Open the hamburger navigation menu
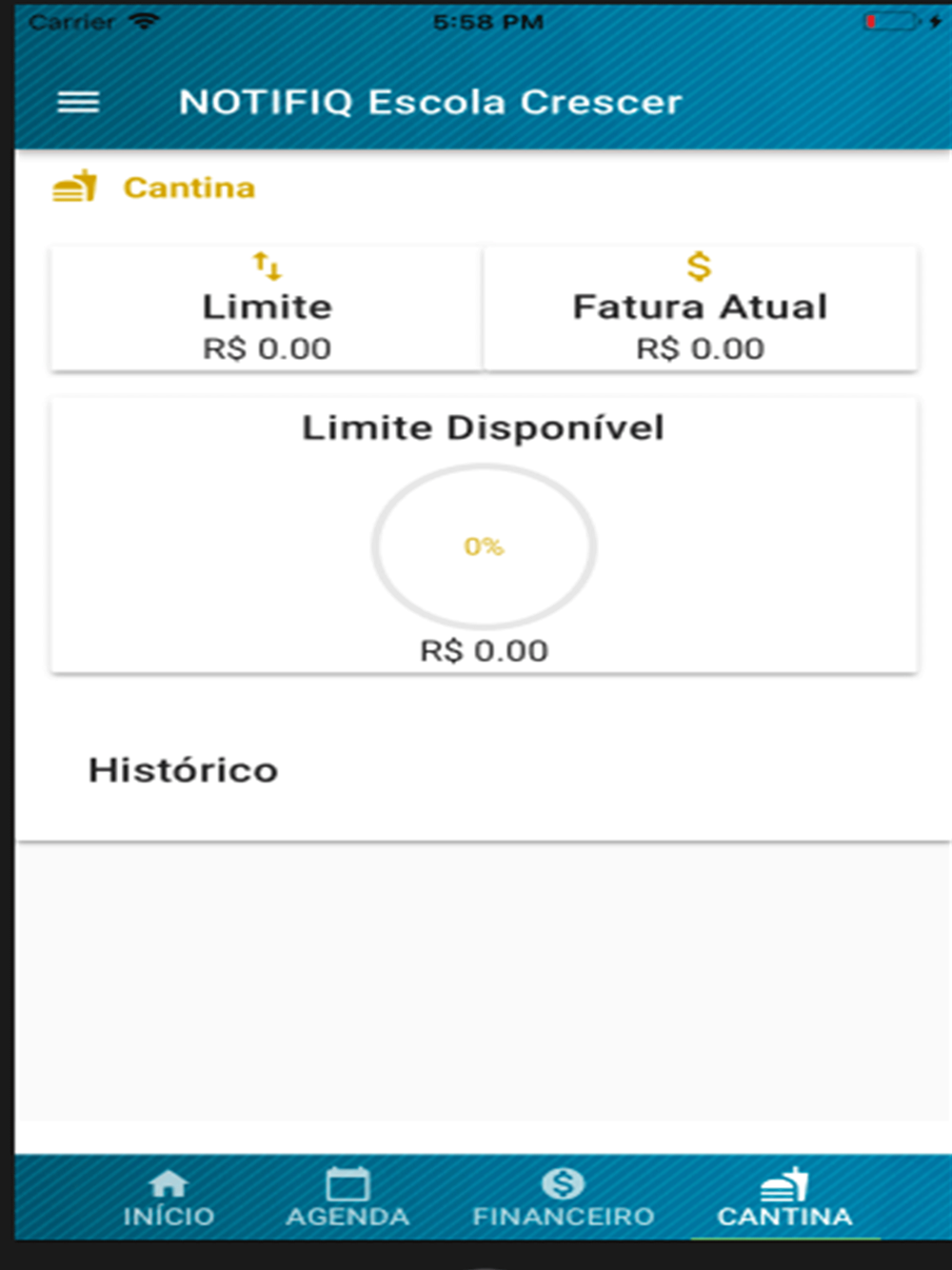952x1270 pixels. (78, 103)
